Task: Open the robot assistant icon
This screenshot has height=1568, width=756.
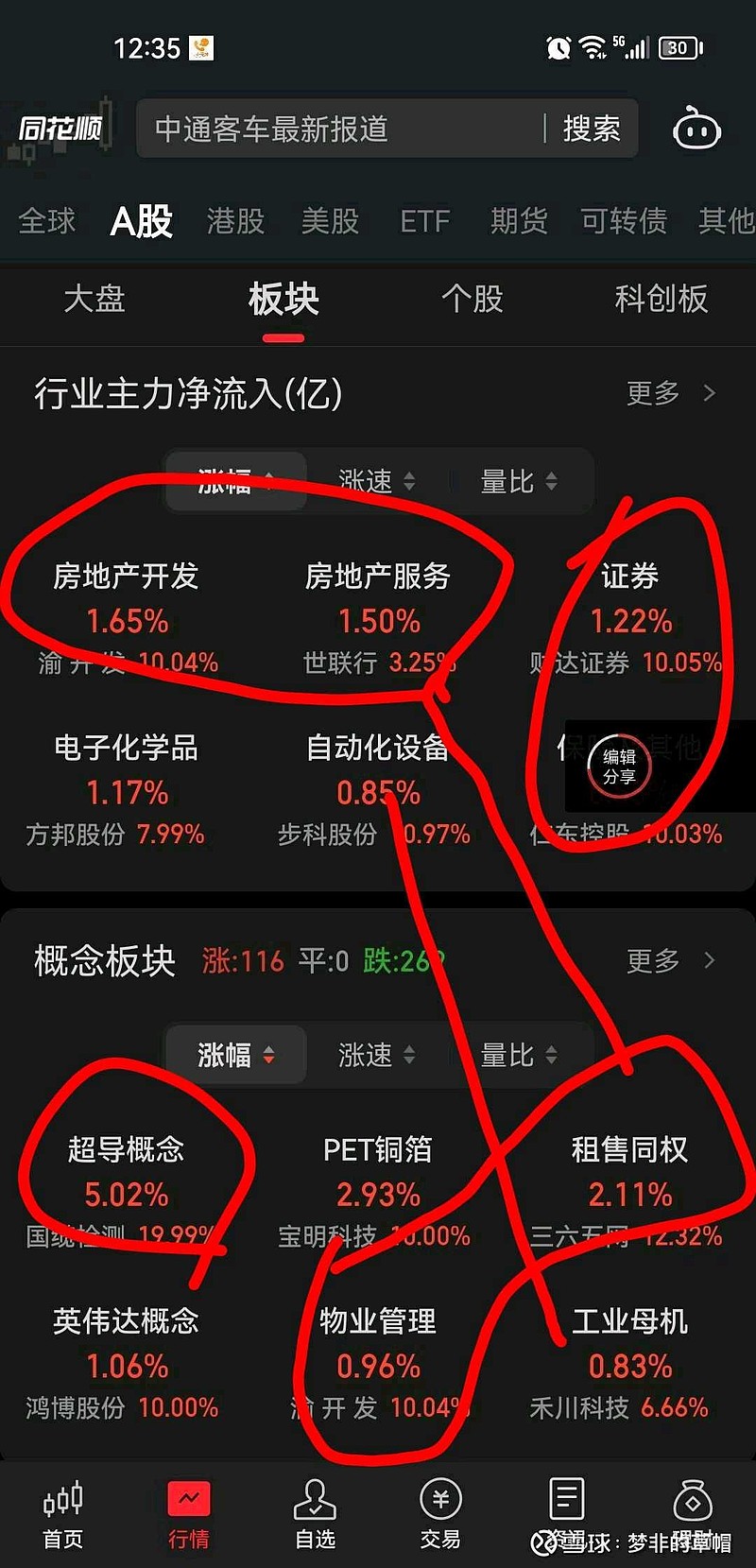Action: 697,129
